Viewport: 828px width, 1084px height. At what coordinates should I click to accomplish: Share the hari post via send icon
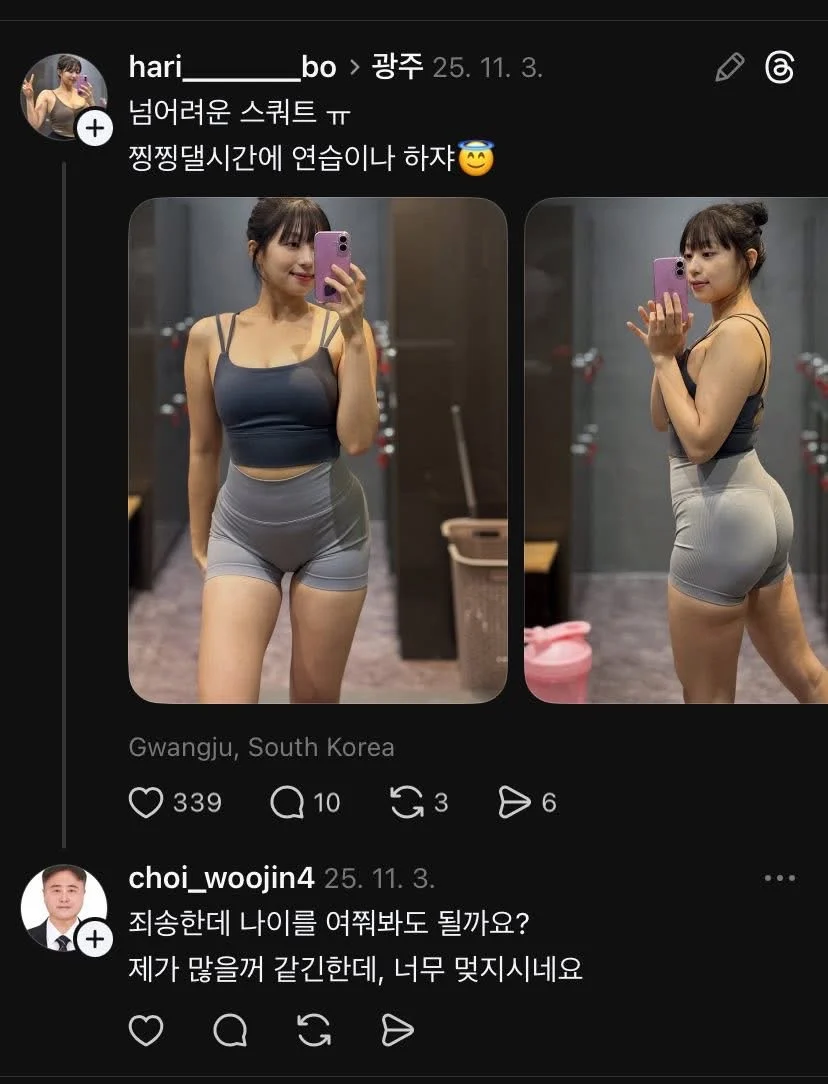[x=514, y=803]
